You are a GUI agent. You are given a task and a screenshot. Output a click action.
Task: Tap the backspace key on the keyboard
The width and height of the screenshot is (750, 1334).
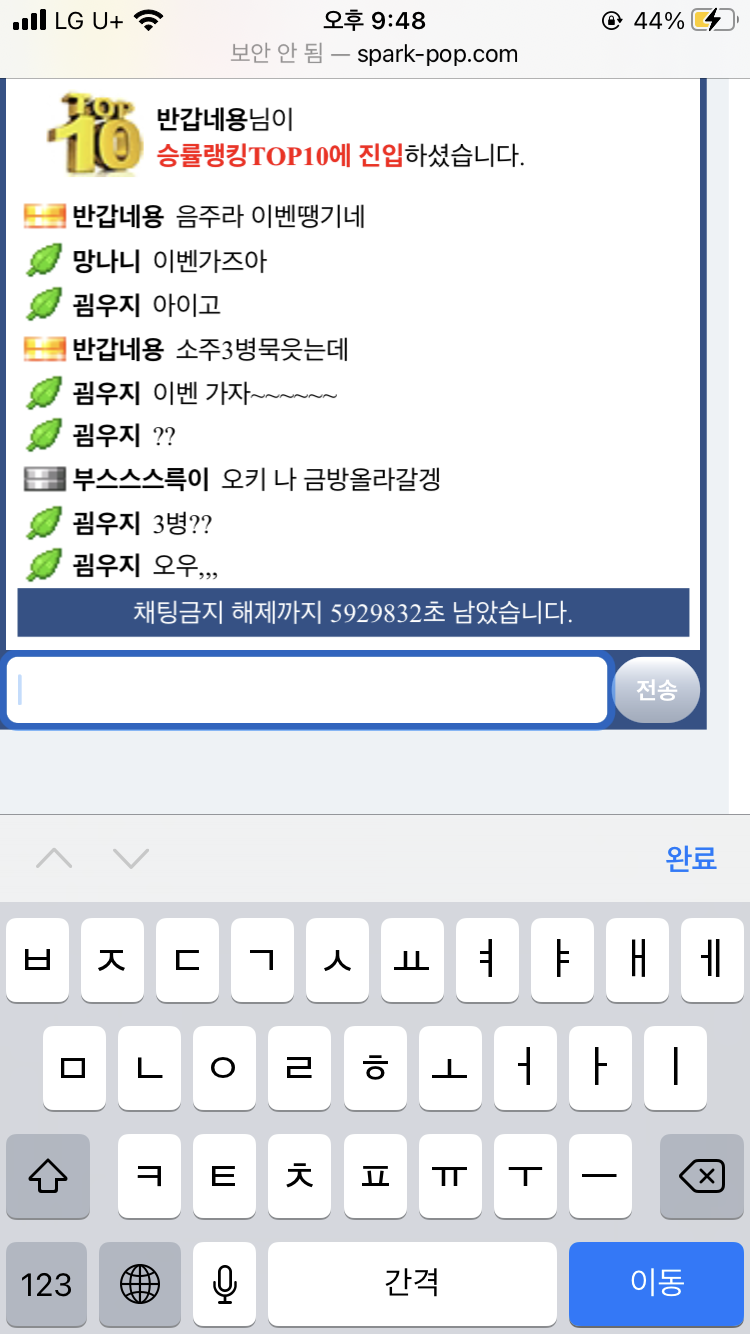click(x=702, y=1176)
